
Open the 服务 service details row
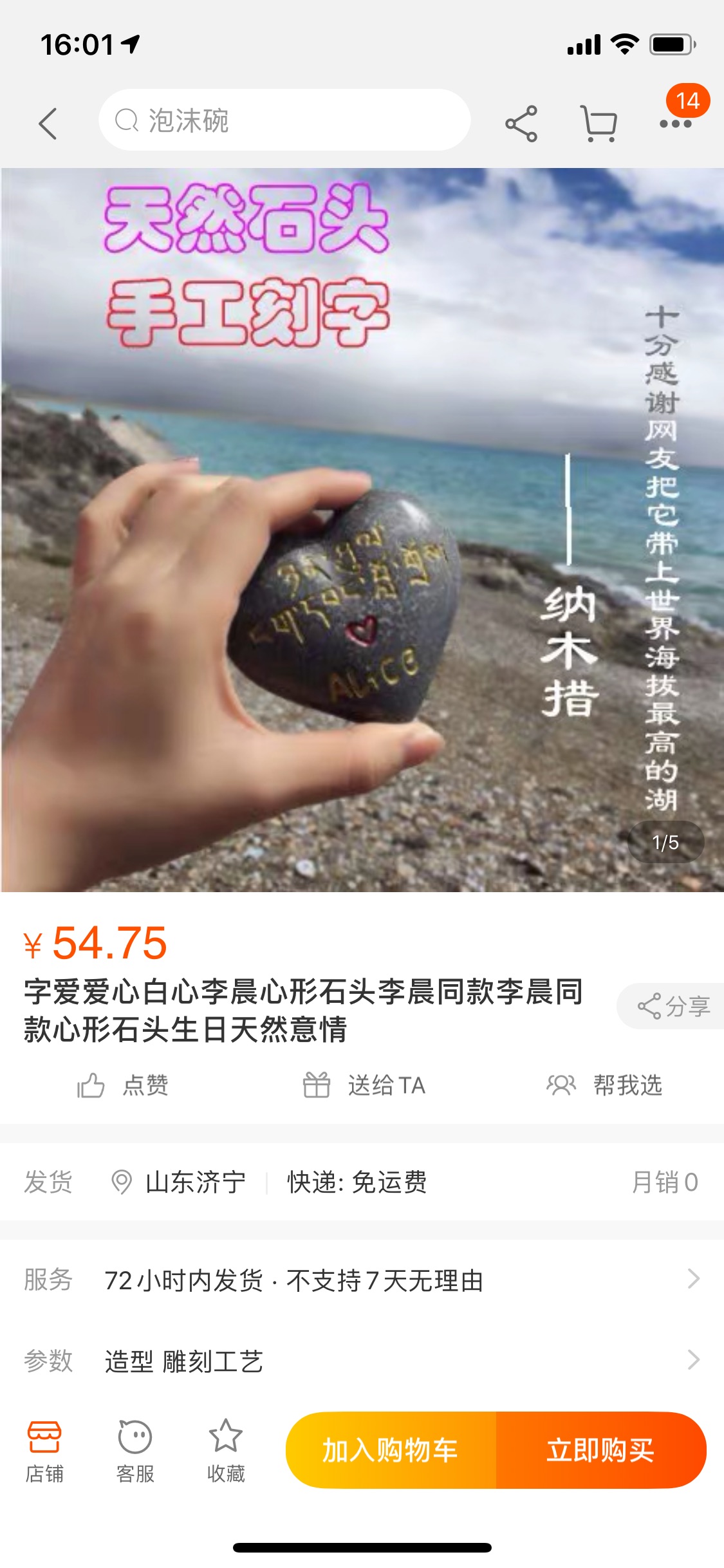click(362, 1280)
